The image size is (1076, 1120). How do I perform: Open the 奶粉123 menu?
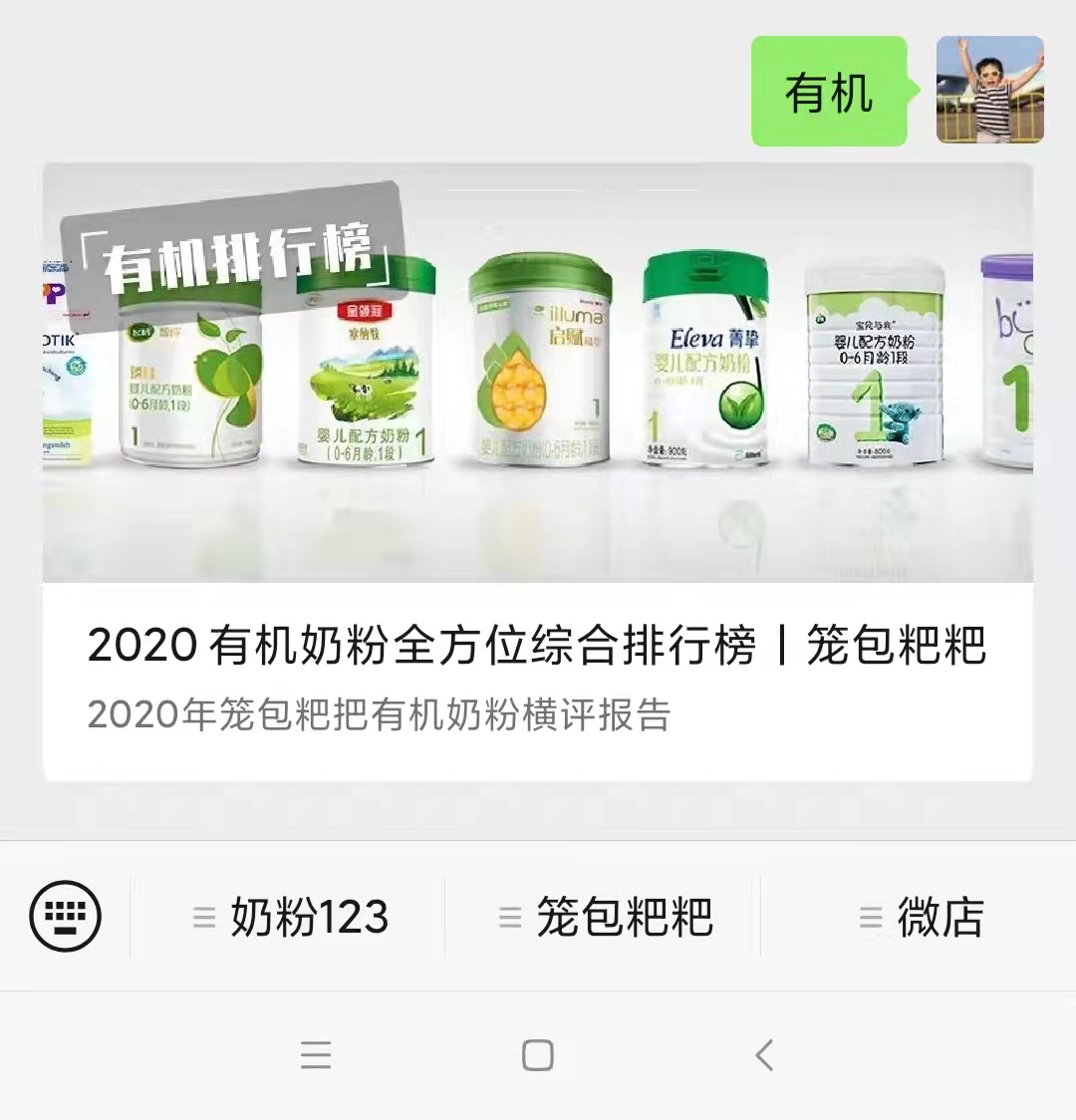289,917
